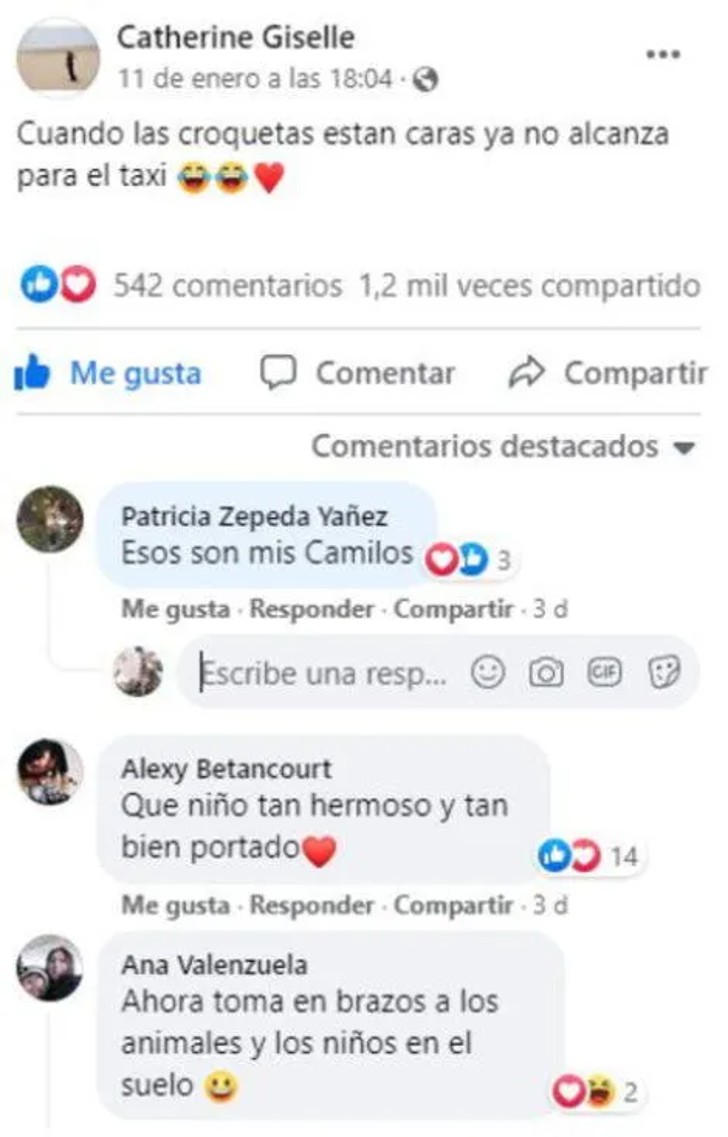Attach a photo via camera icon
The image size is (728, 1137).
(546, 674)
